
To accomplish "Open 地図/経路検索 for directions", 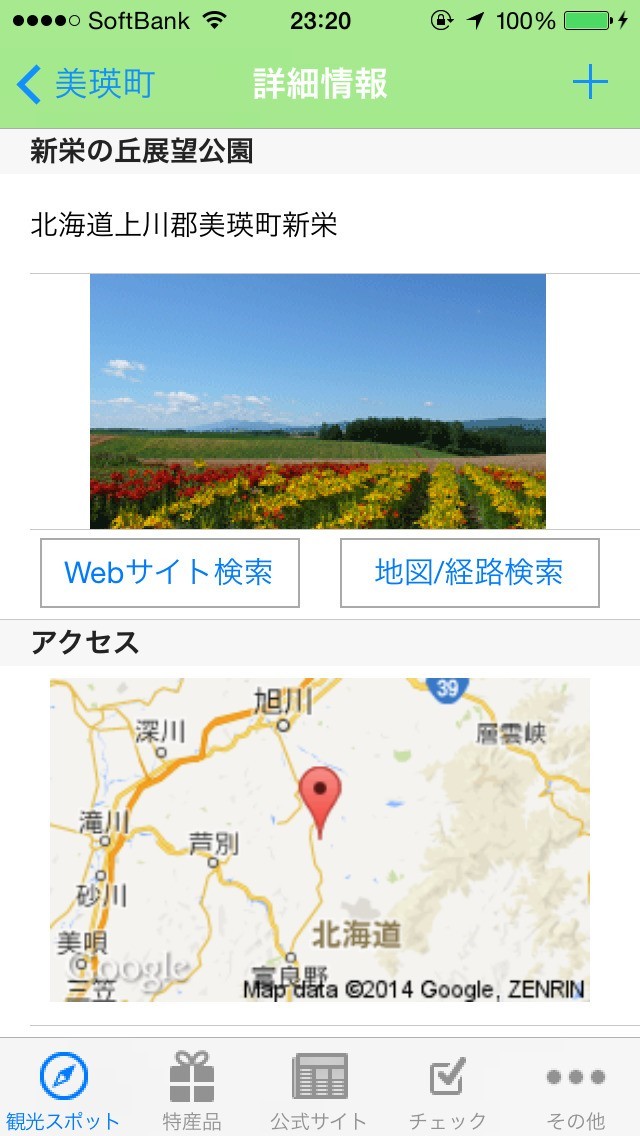I will [x=469, y=573].
